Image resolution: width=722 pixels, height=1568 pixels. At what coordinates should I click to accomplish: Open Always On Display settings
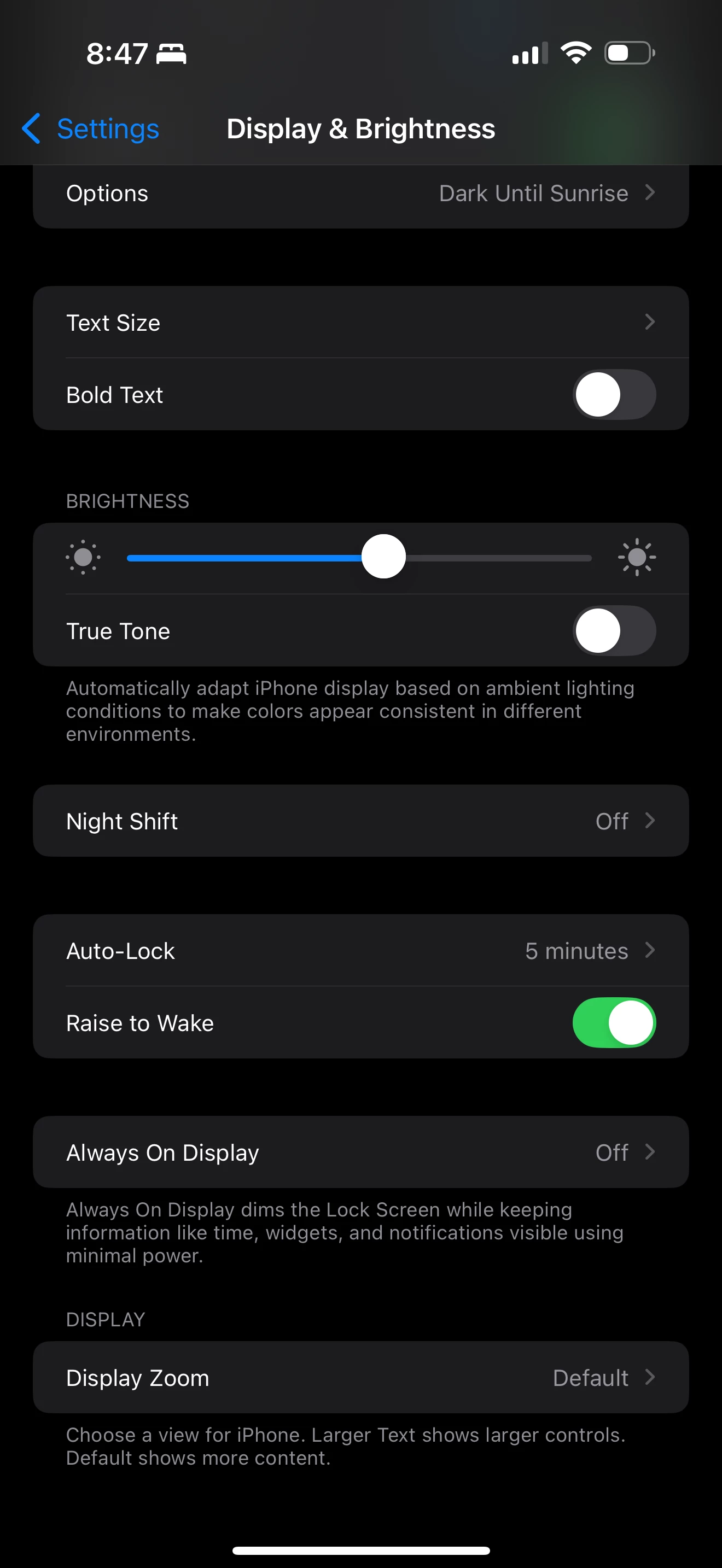tap(360, 1152)
